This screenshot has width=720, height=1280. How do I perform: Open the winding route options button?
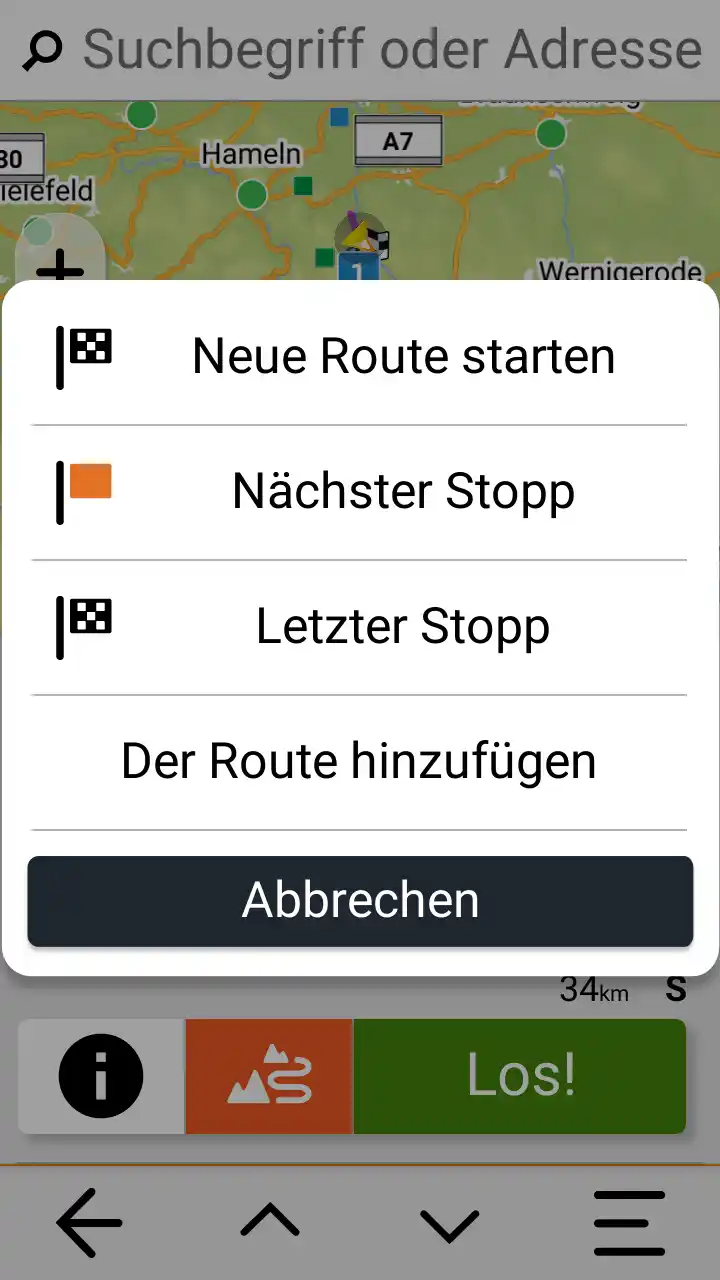tap(269, 1076)
